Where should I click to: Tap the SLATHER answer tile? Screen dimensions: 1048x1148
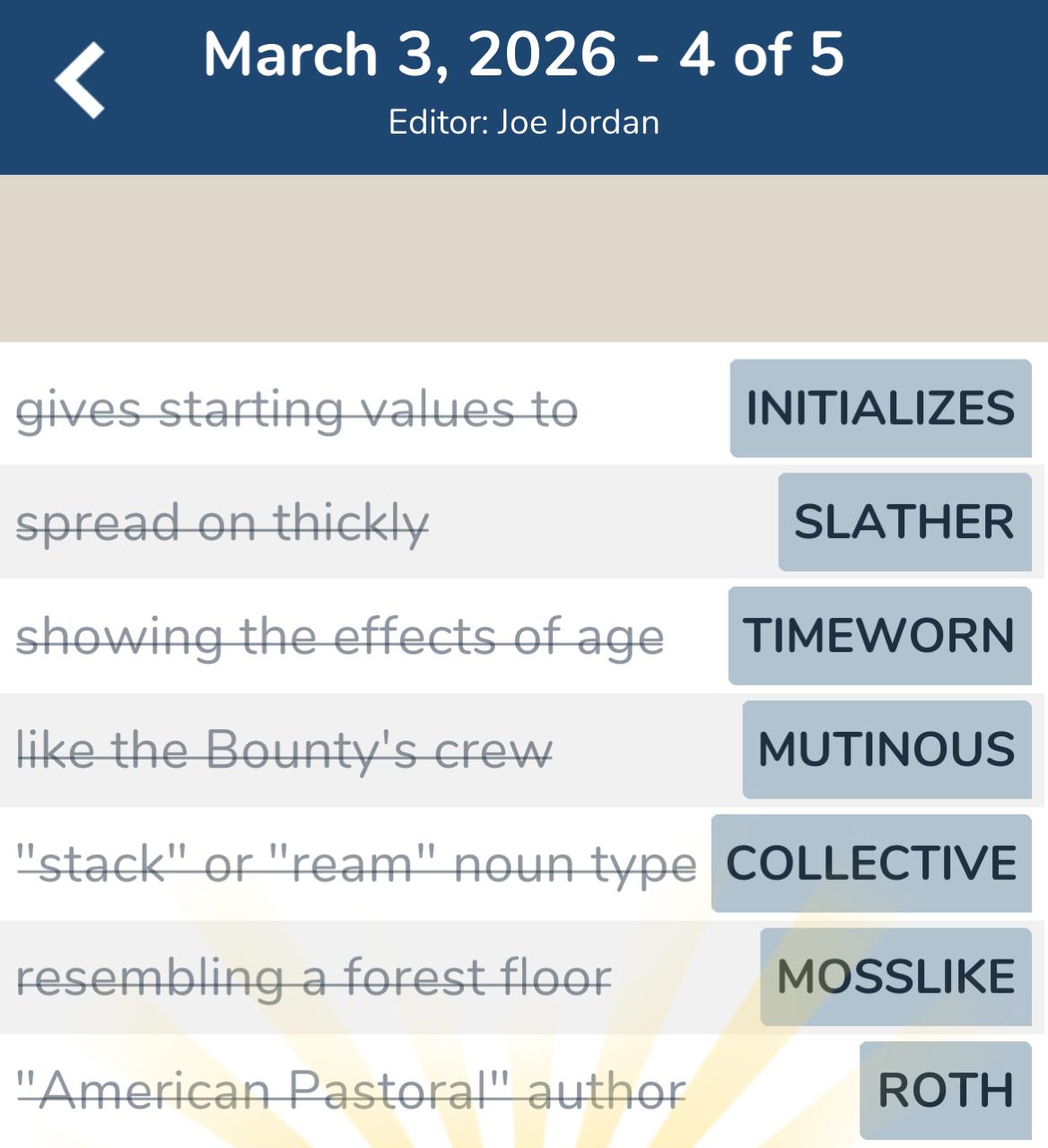tap(903, 522)
